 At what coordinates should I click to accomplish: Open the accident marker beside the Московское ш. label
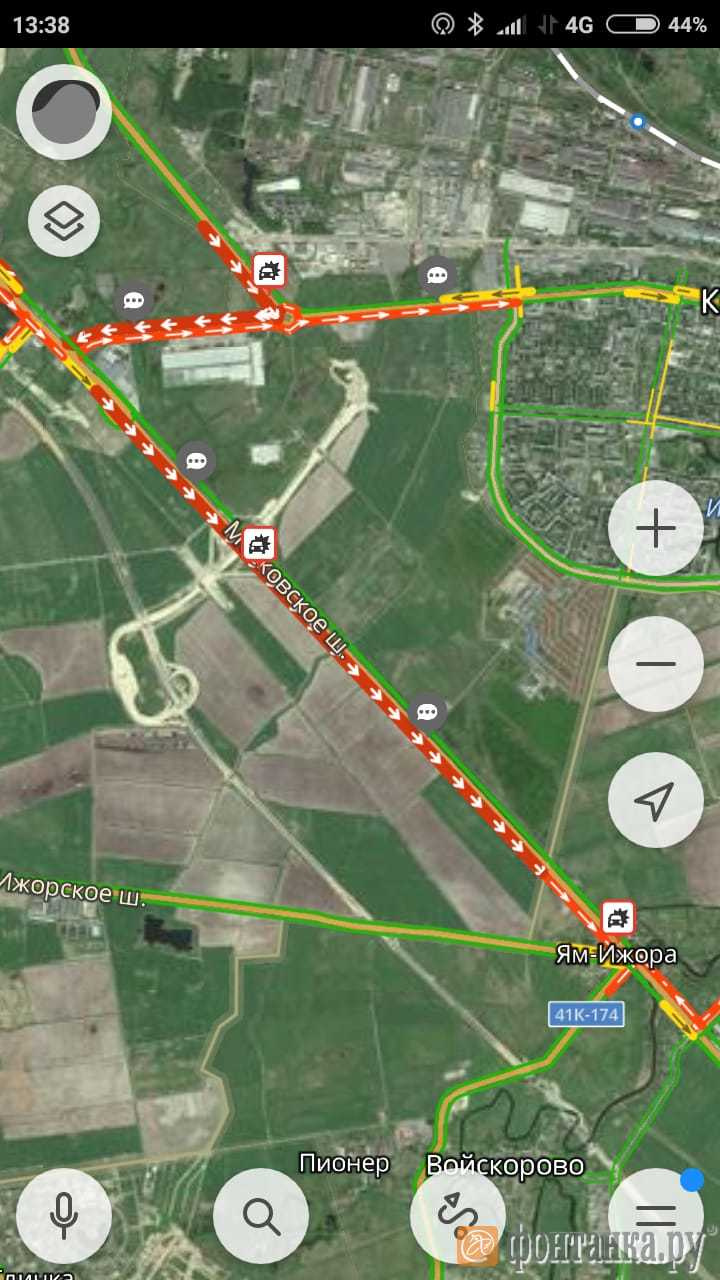click(x=259, y=544)
